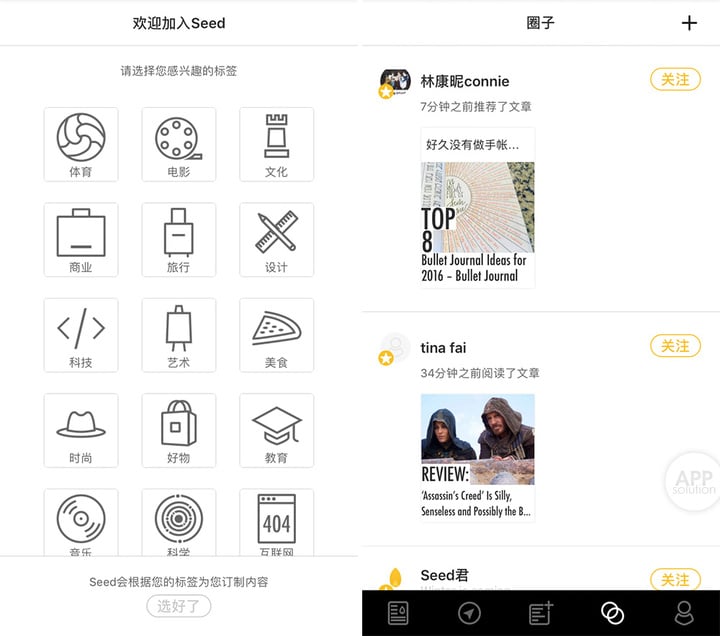
Task: Select the 时尚 hat tile
Action: coord(81,430)
